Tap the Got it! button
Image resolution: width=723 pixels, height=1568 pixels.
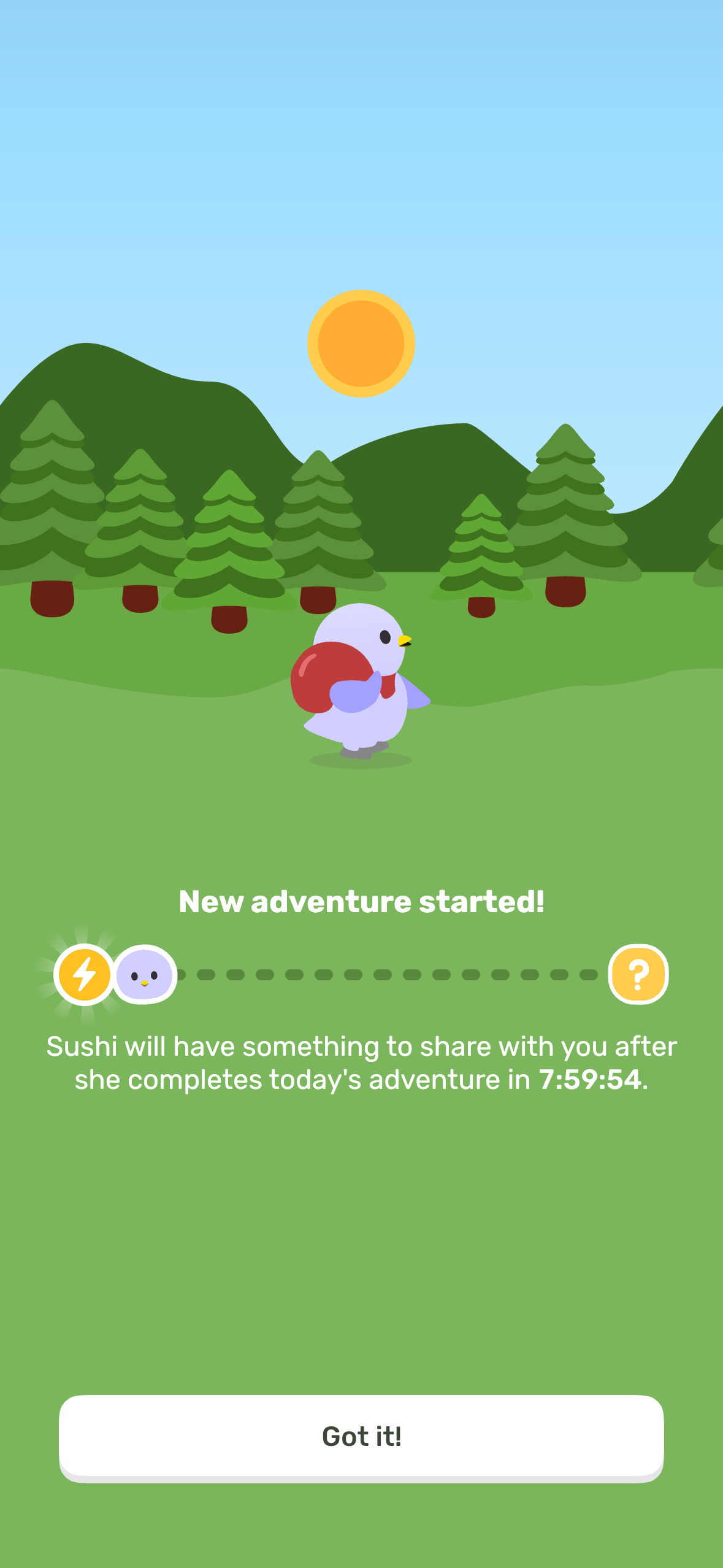point(361,1437)
